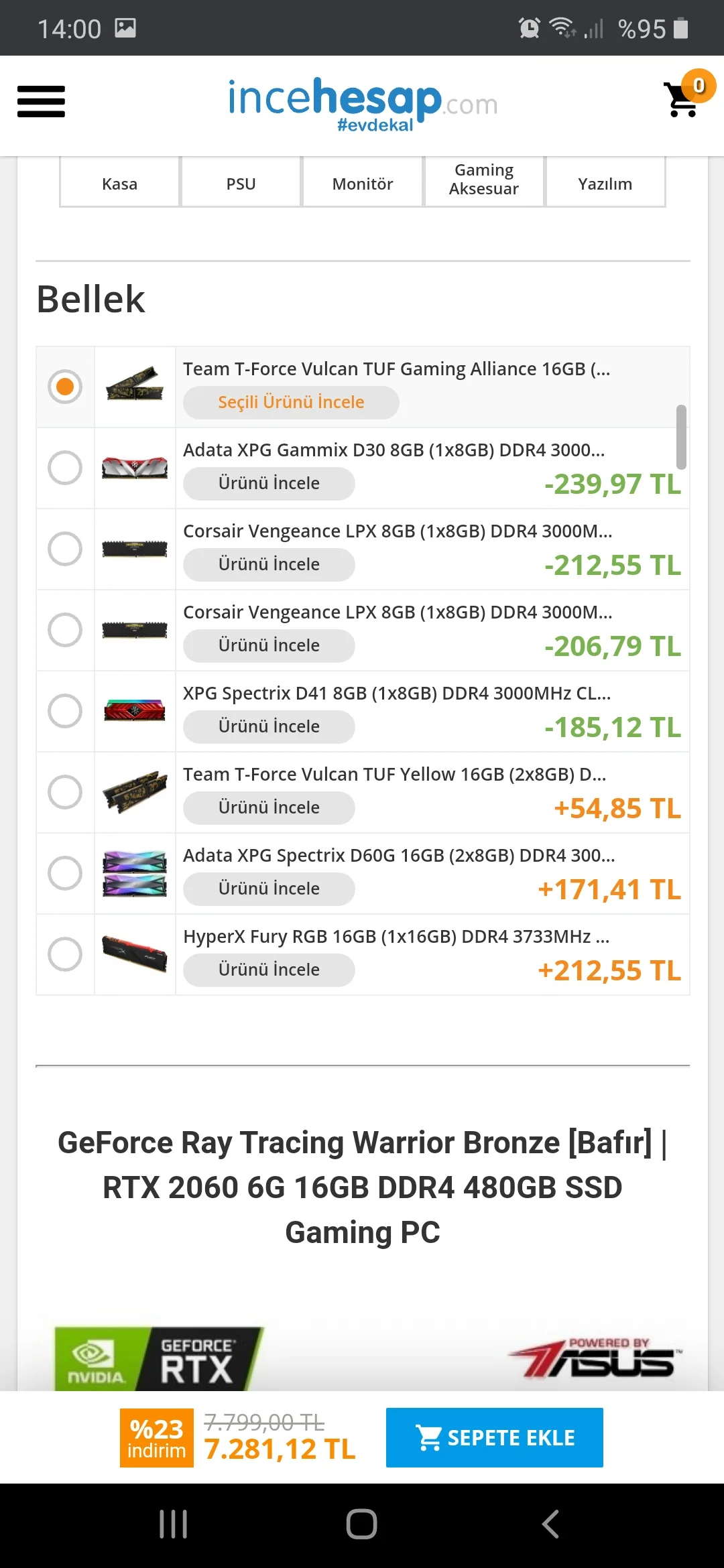Switch to the PSU tab
The image size is (724, 1568).
tap(241, 183)
